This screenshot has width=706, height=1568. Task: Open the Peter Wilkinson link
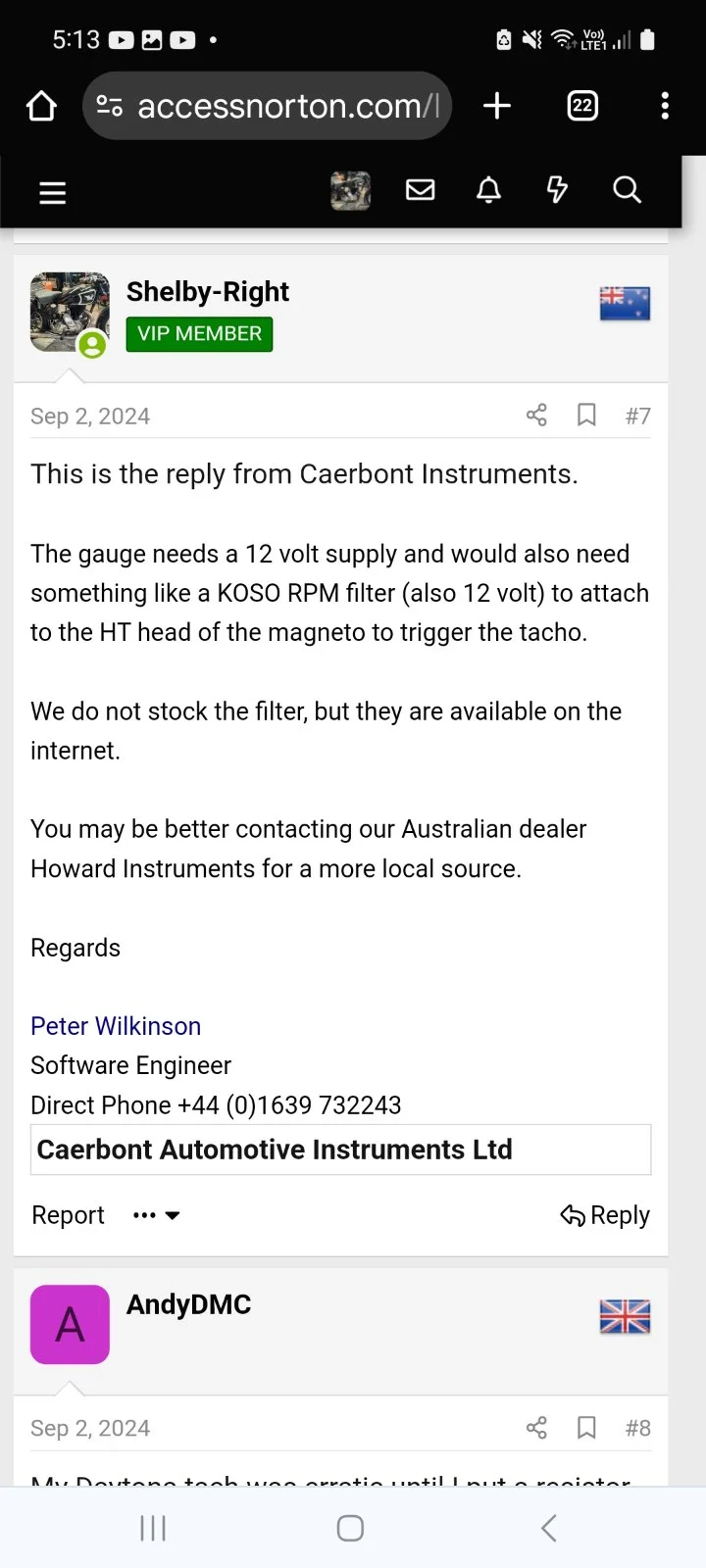point(116,1026)
